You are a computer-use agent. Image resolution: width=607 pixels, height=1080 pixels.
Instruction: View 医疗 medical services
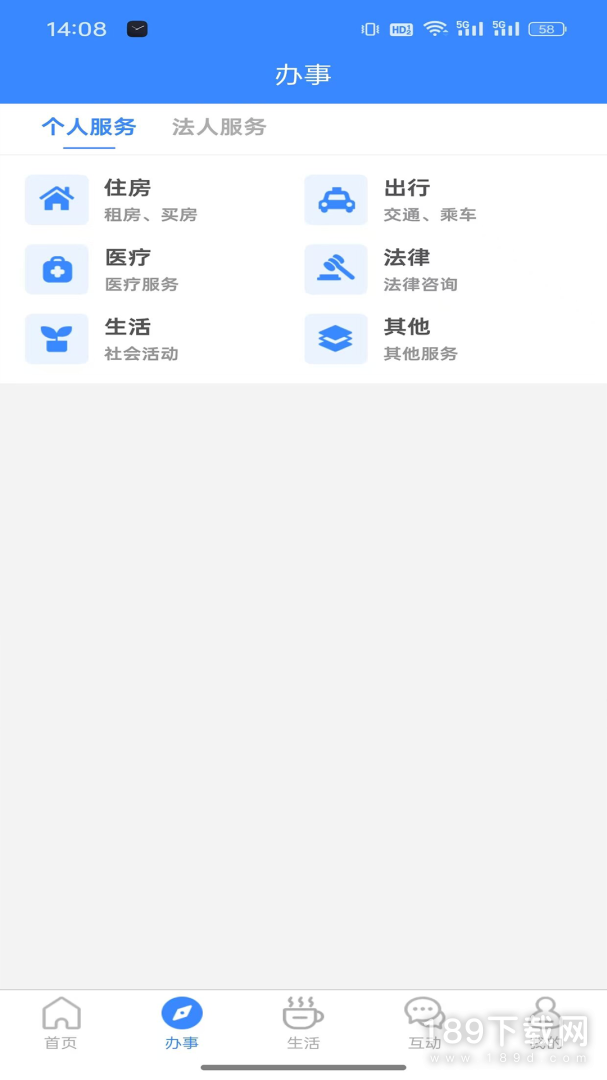click(x=112, y=270)
